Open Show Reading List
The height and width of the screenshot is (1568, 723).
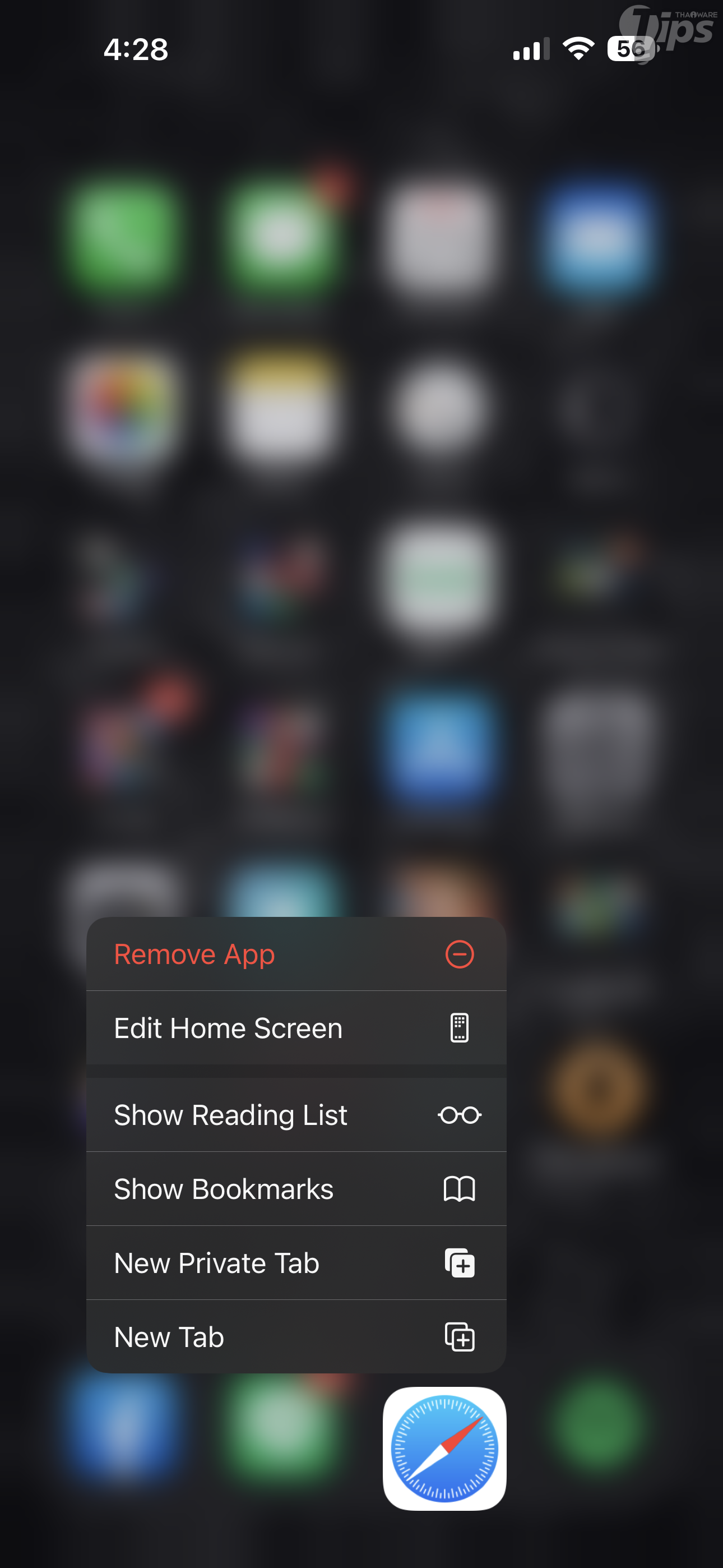296,1115
